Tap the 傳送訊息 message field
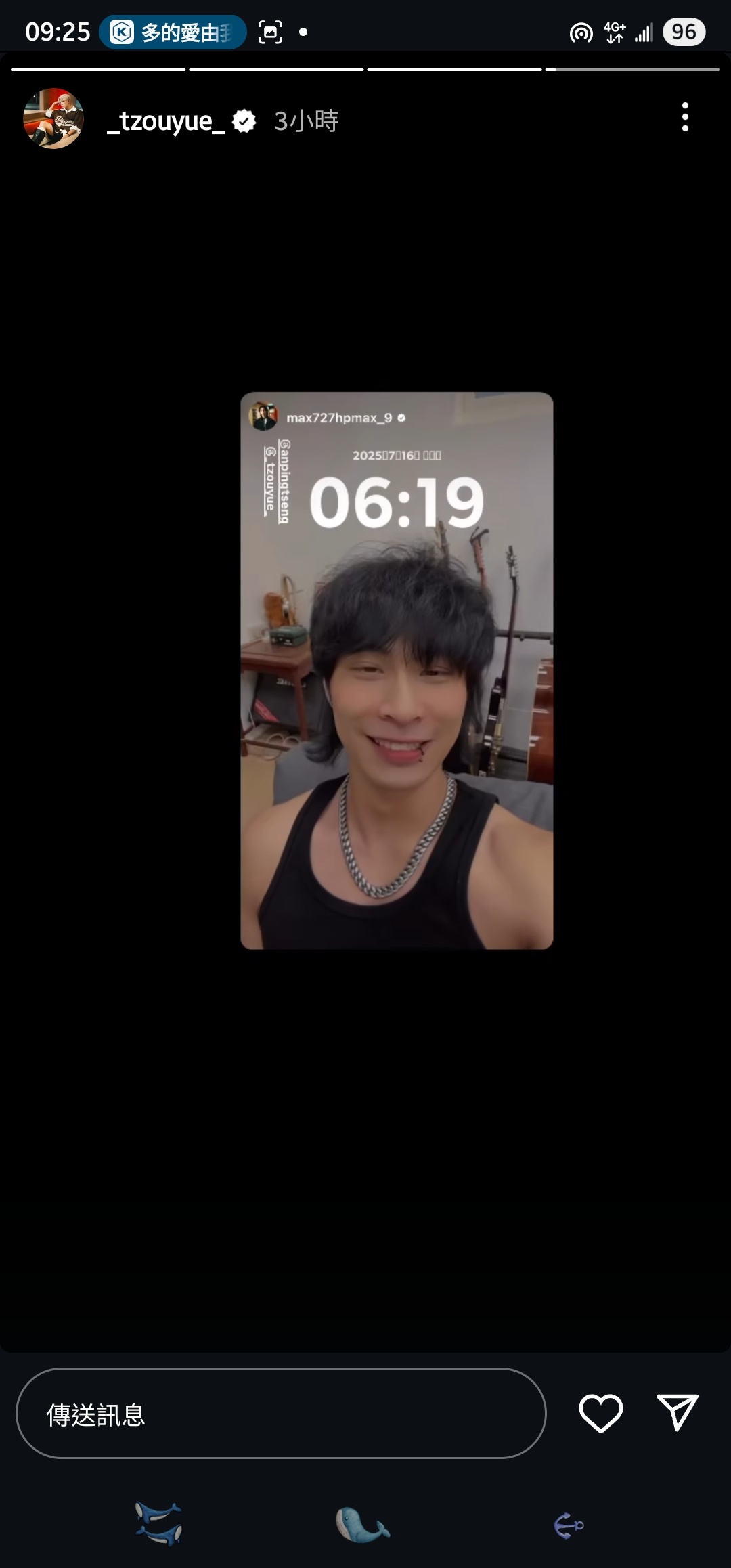731x1568 pixels. tap(281, 1414)
